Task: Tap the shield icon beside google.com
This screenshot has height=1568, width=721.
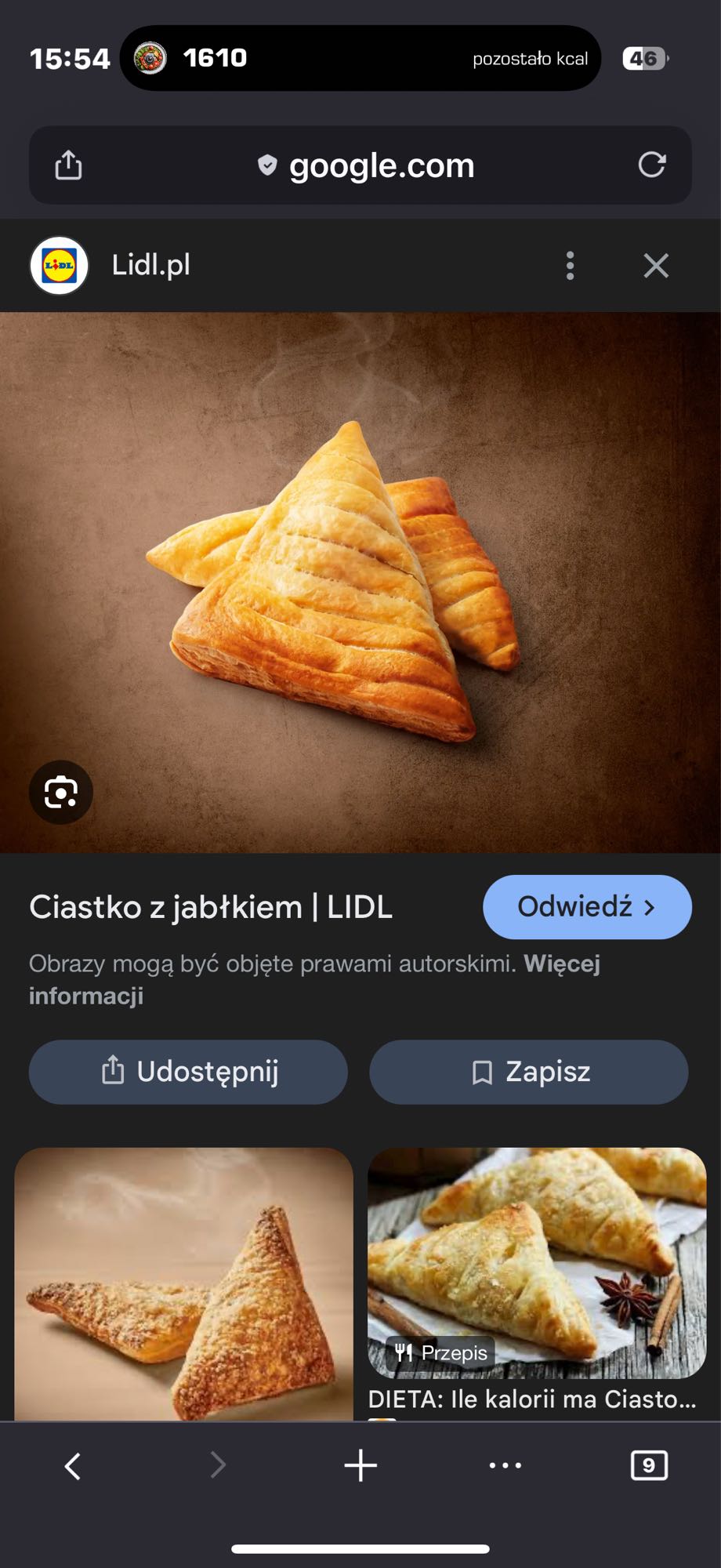Action: pyautogui.click(x=266, y=165)
